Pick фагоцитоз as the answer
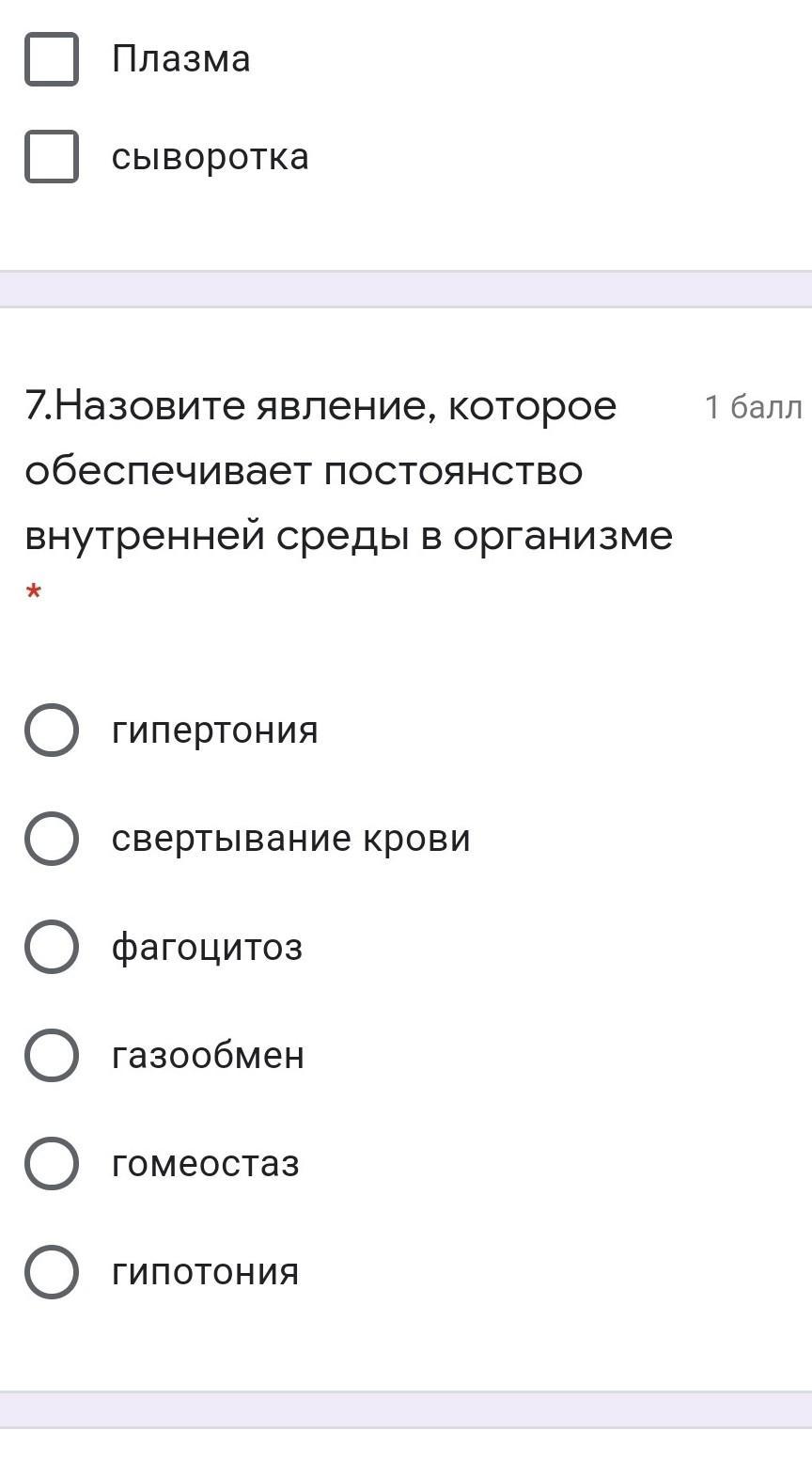 pos(52,946)
